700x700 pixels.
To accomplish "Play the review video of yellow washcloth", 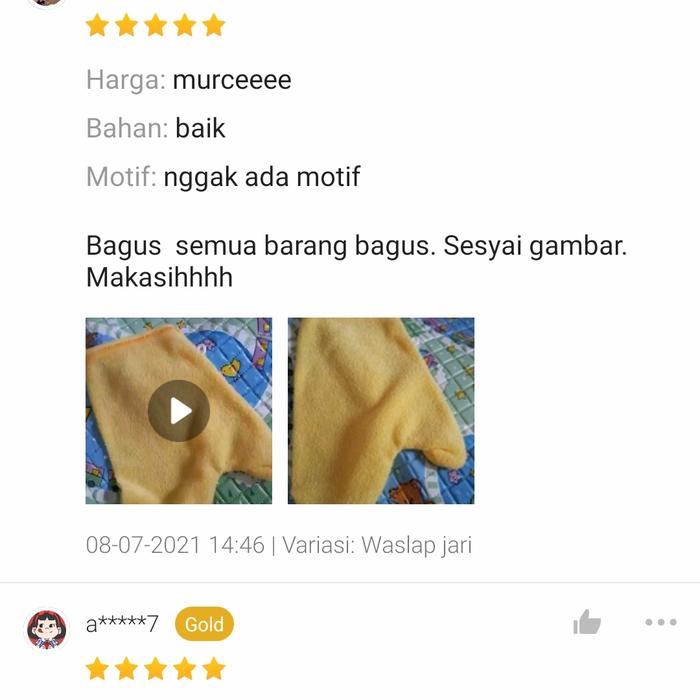I will coord(179,411).
